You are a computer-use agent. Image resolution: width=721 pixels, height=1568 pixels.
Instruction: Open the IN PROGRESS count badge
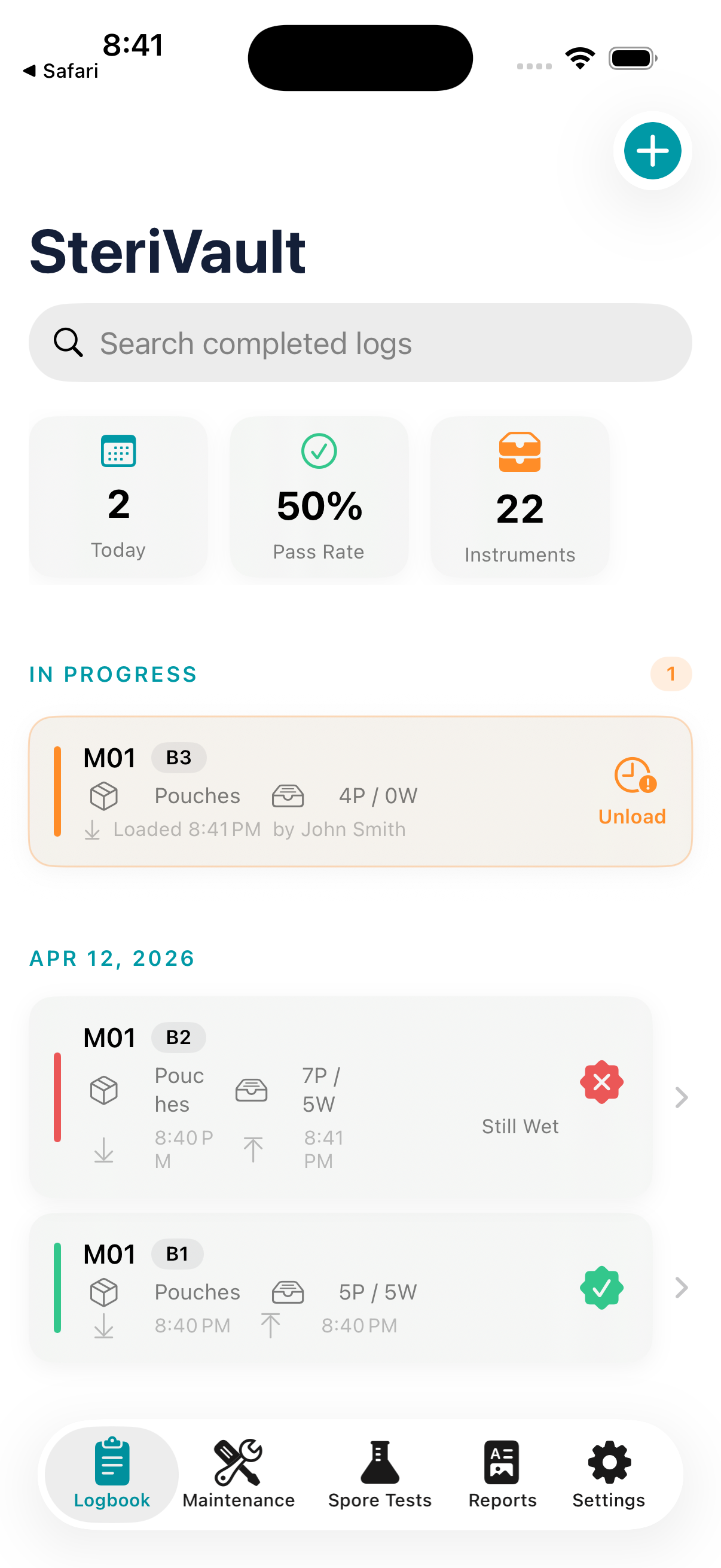(x=671, y=674)
